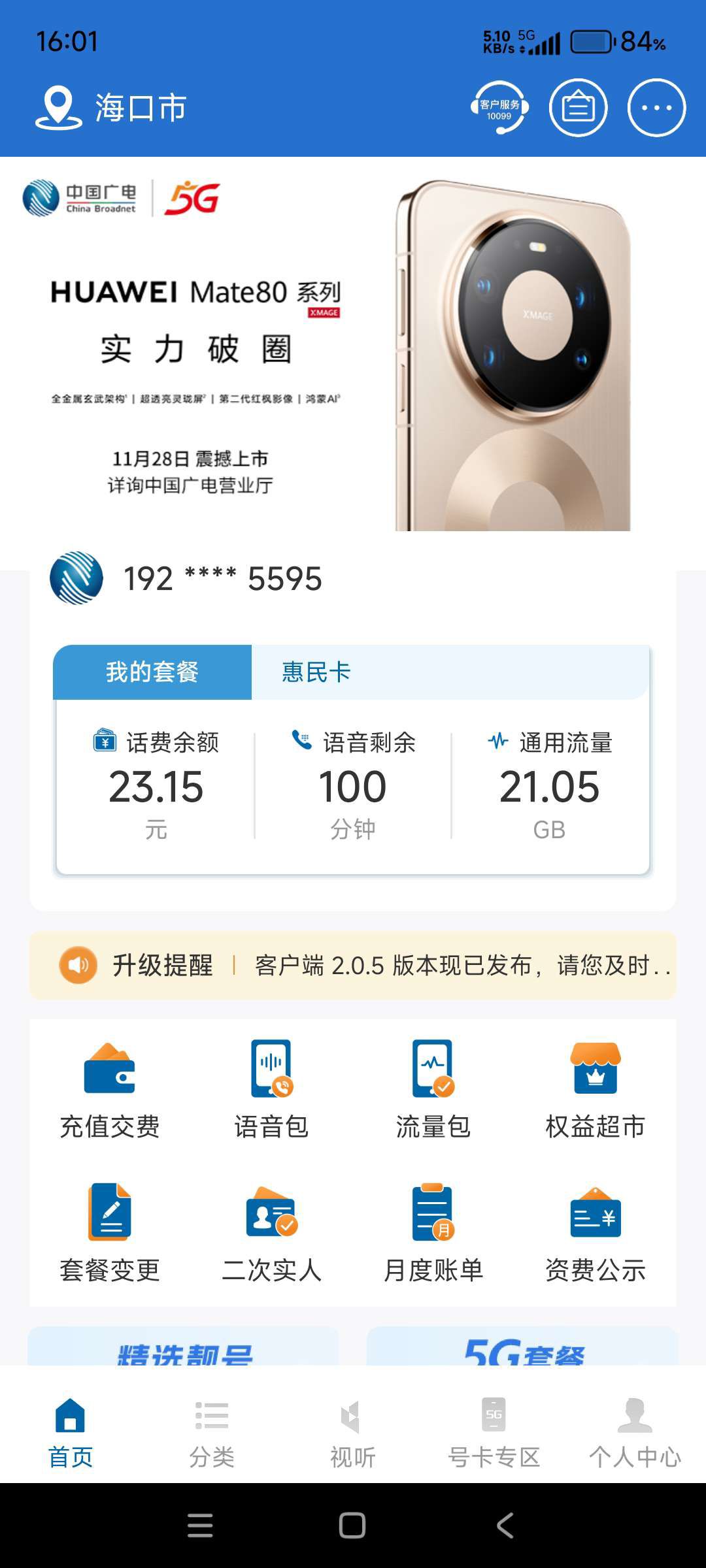Viewport: 706px width, 1568px height.
Task: Change the city from 海口市
Action: [112, 108]
